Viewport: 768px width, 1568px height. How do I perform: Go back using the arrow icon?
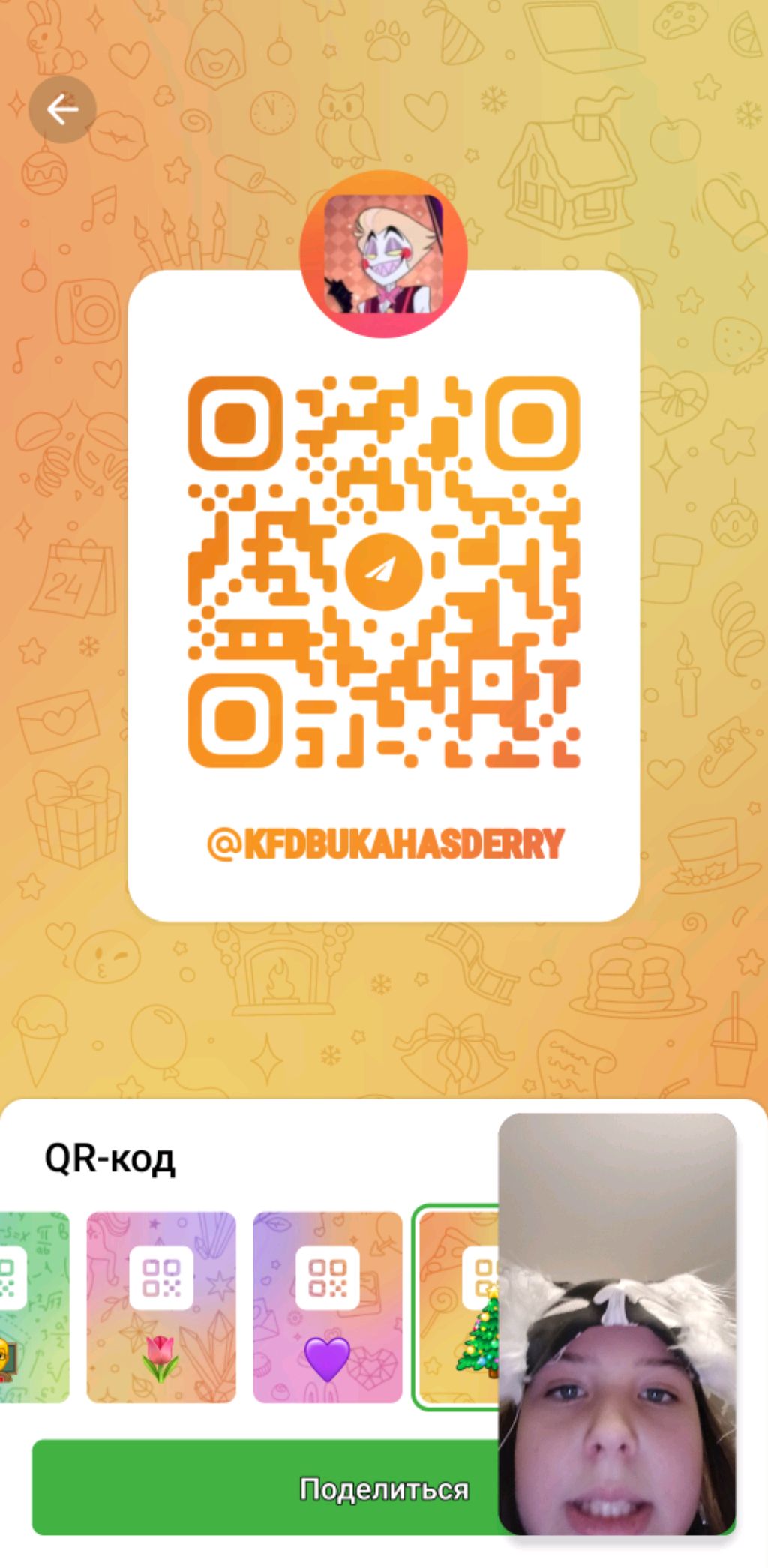[62, 109]
